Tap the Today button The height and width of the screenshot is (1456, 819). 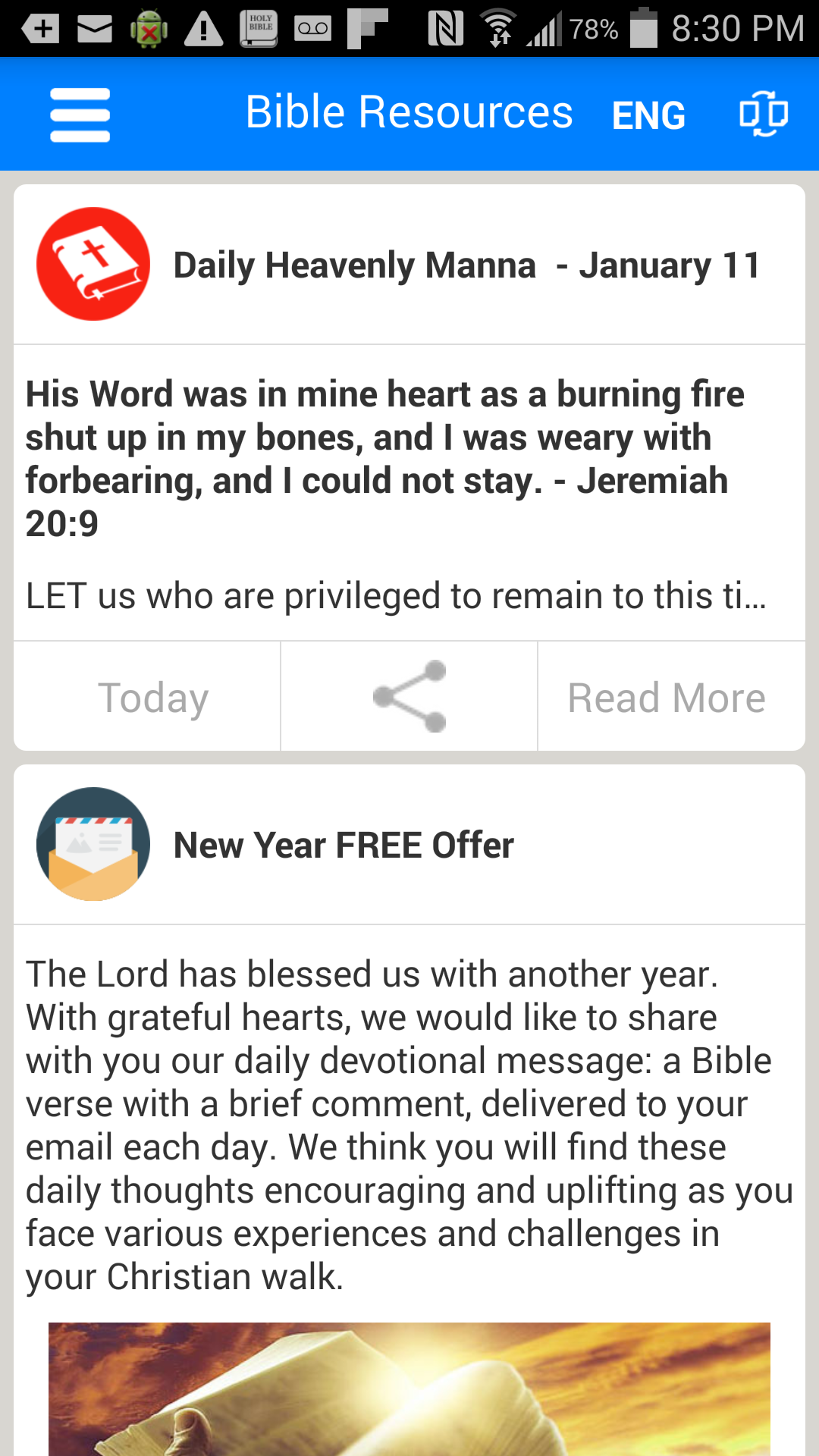click(153, 696)
